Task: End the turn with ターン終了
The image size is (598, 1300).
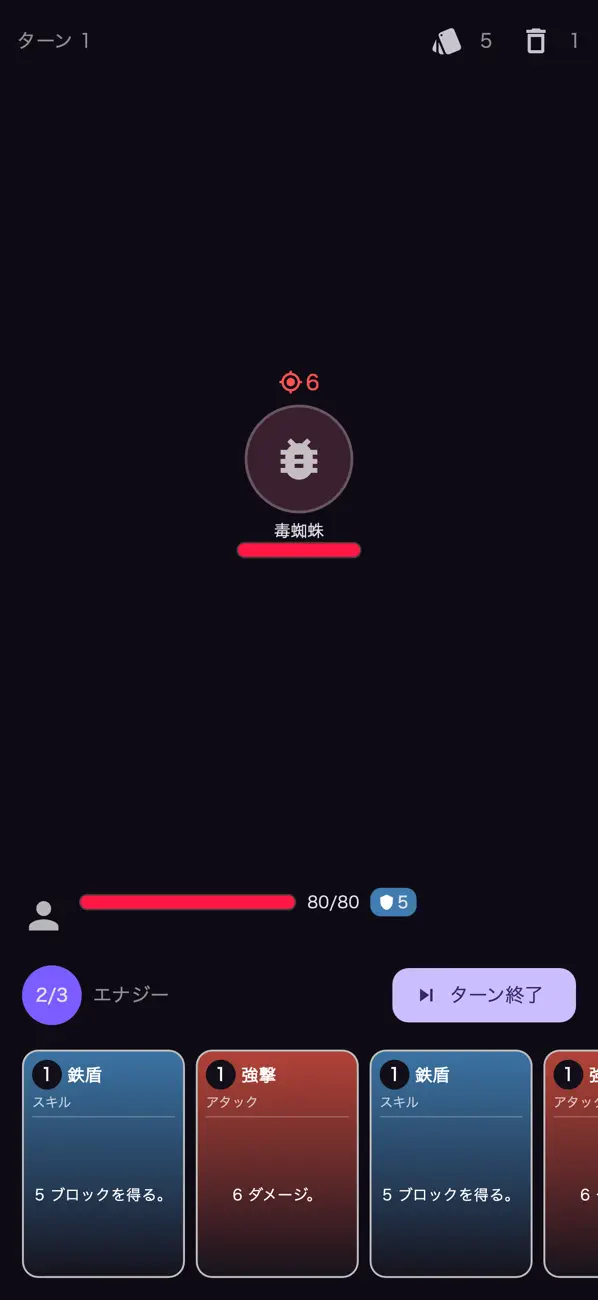Action: [484, 995]
